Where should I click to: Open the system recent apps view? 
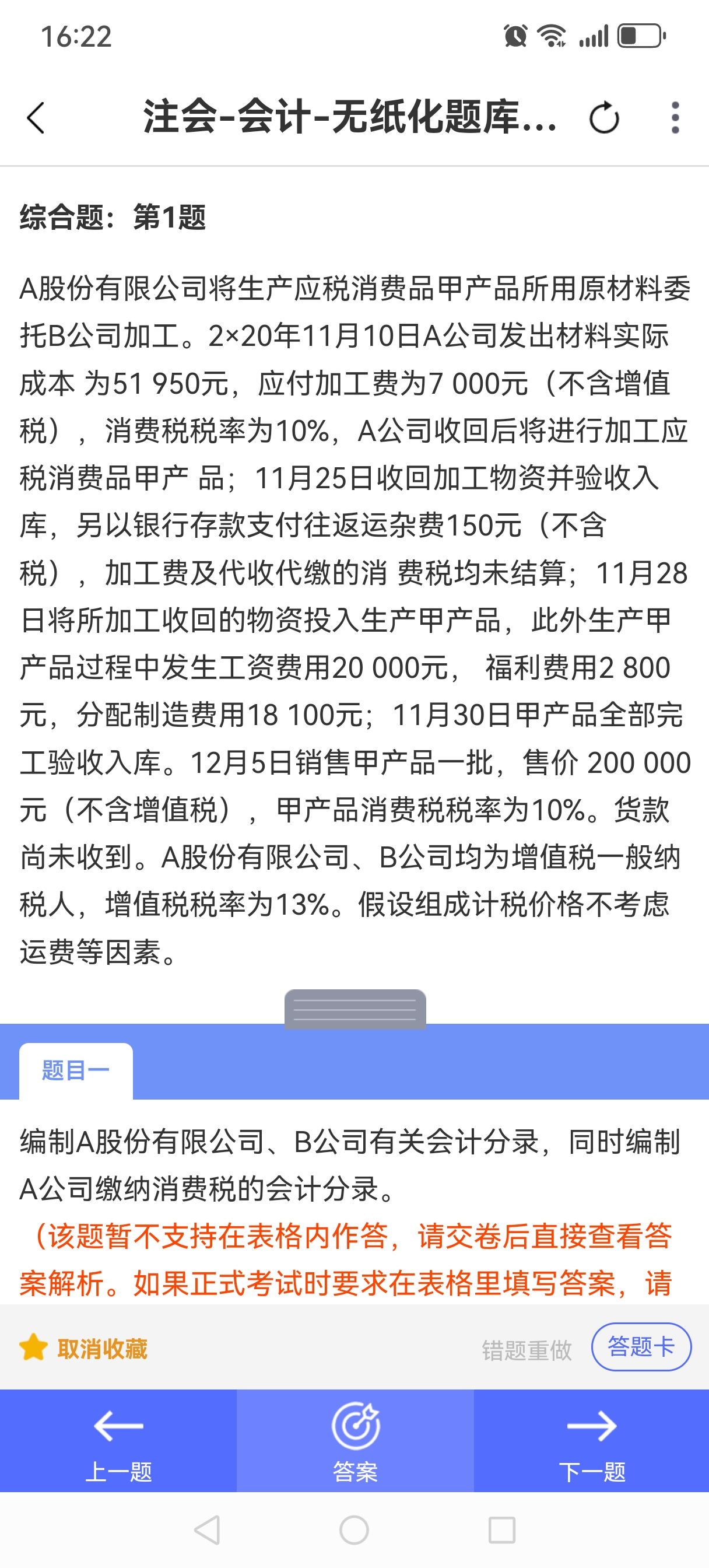[x=502, y=1529]
